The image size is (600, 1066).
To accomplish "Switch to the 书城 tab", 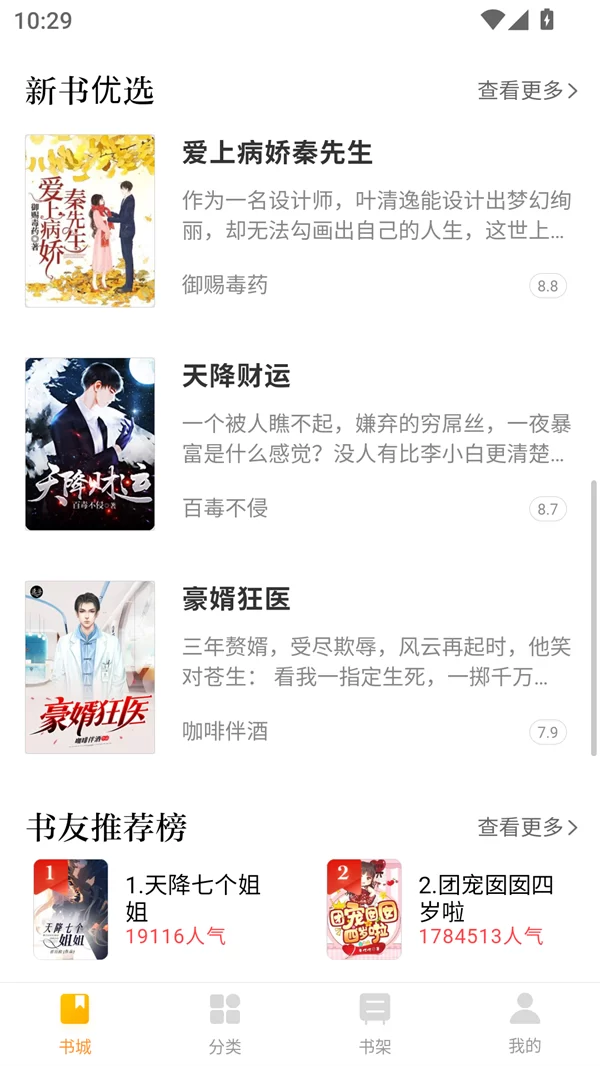I will [75, 1023].
